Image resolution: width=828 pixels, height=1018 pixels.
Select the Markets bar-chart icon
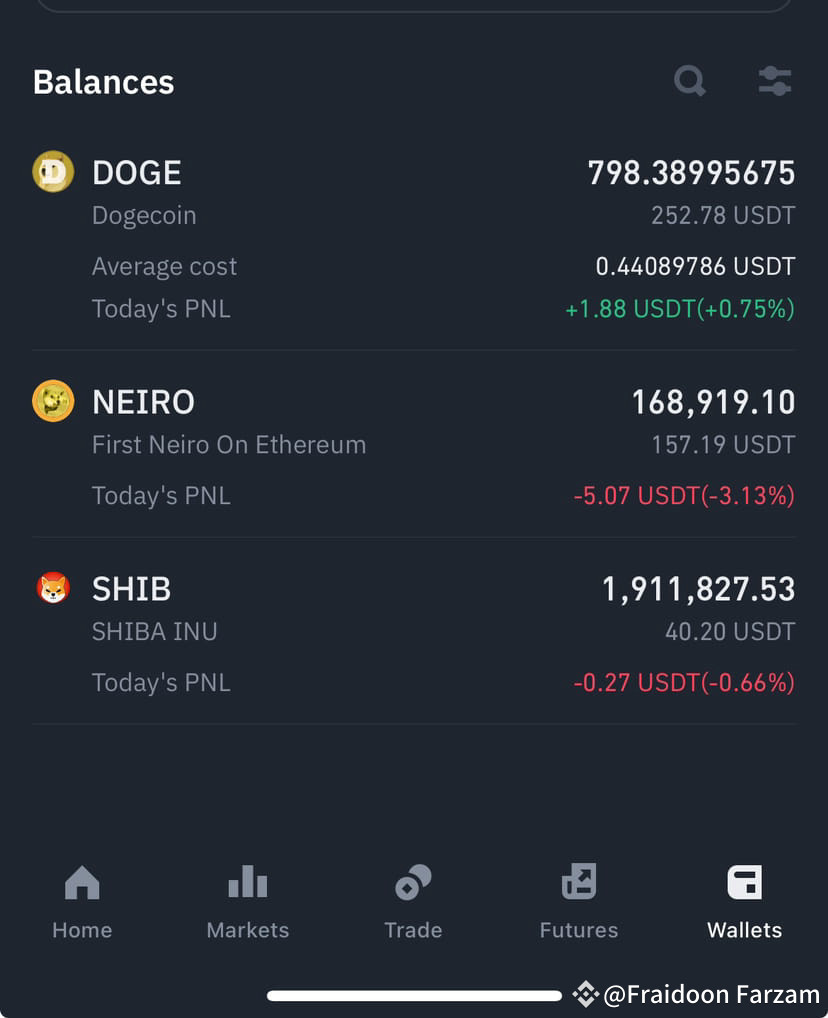247,881
